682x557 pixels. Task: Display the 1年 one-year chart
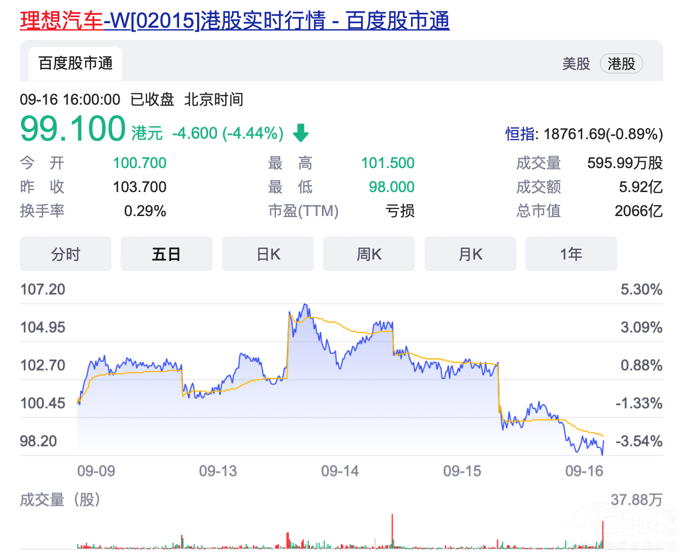[x=571, y=254]
